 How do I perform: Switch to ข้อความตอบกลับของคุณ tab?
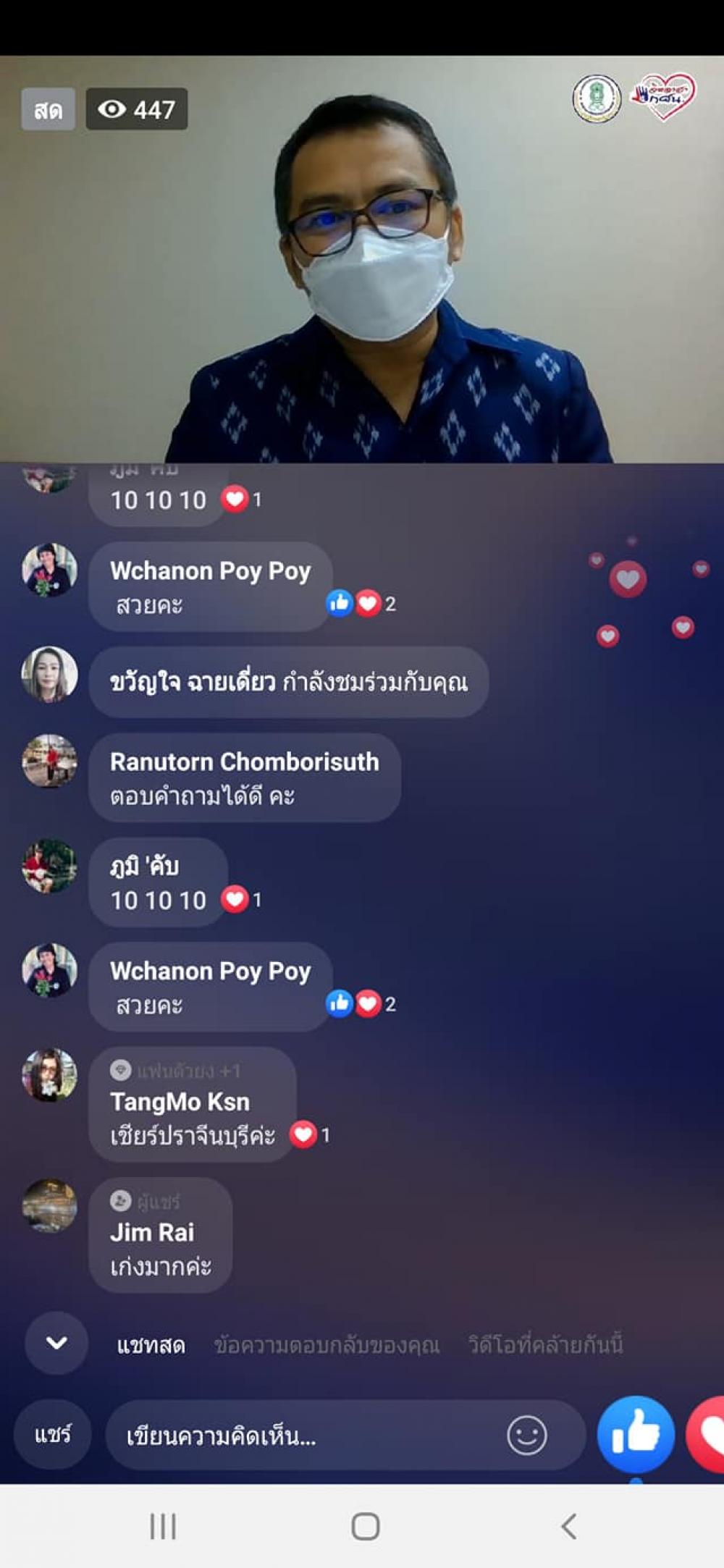327,1346
